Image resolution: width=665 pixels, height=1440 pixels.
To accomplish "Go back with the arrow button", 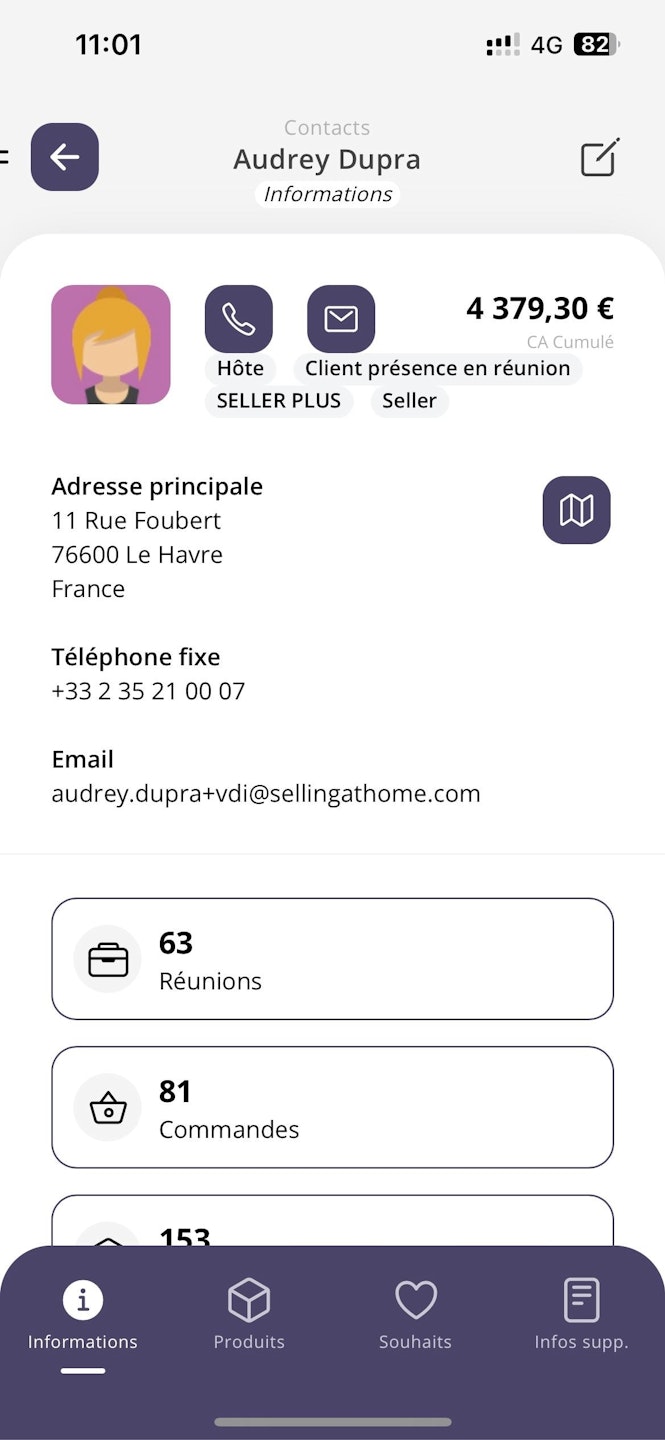I will (x=65, y=157).
